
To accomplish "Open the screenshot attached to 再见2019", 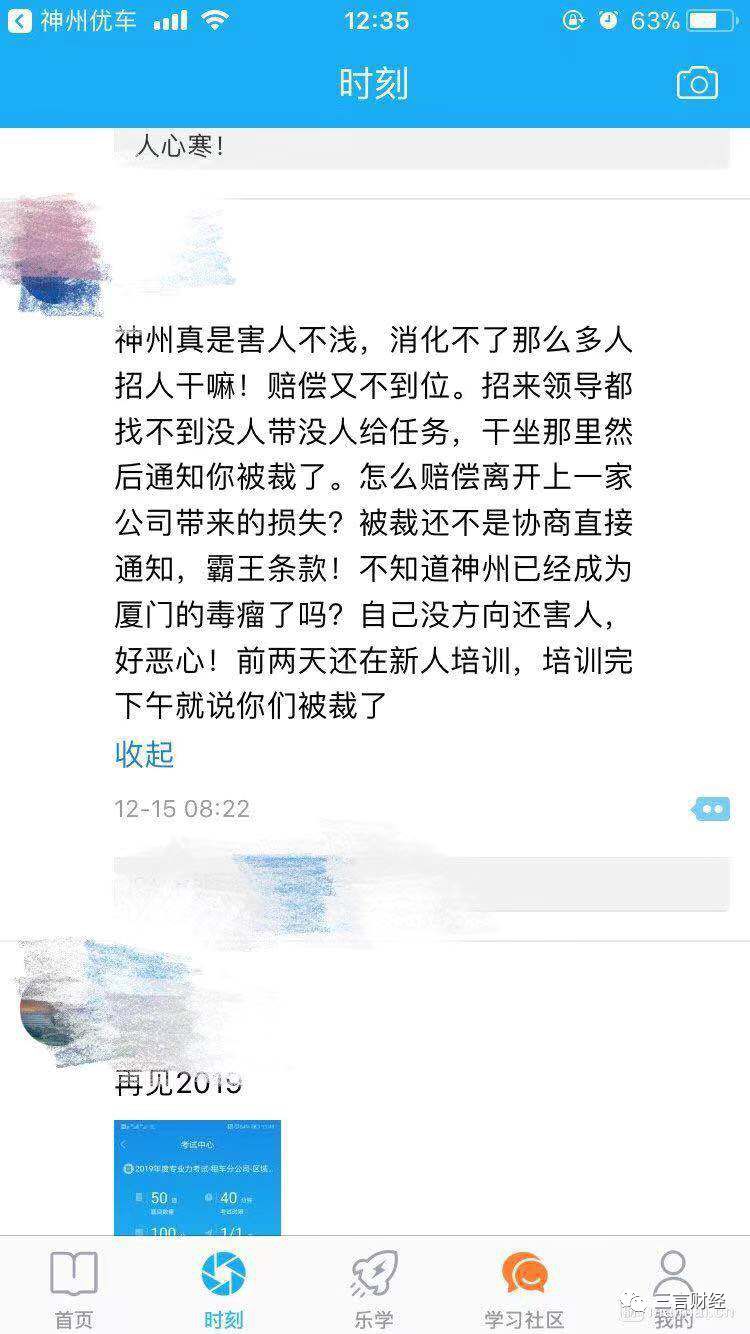I will (x=197, y=1177).
